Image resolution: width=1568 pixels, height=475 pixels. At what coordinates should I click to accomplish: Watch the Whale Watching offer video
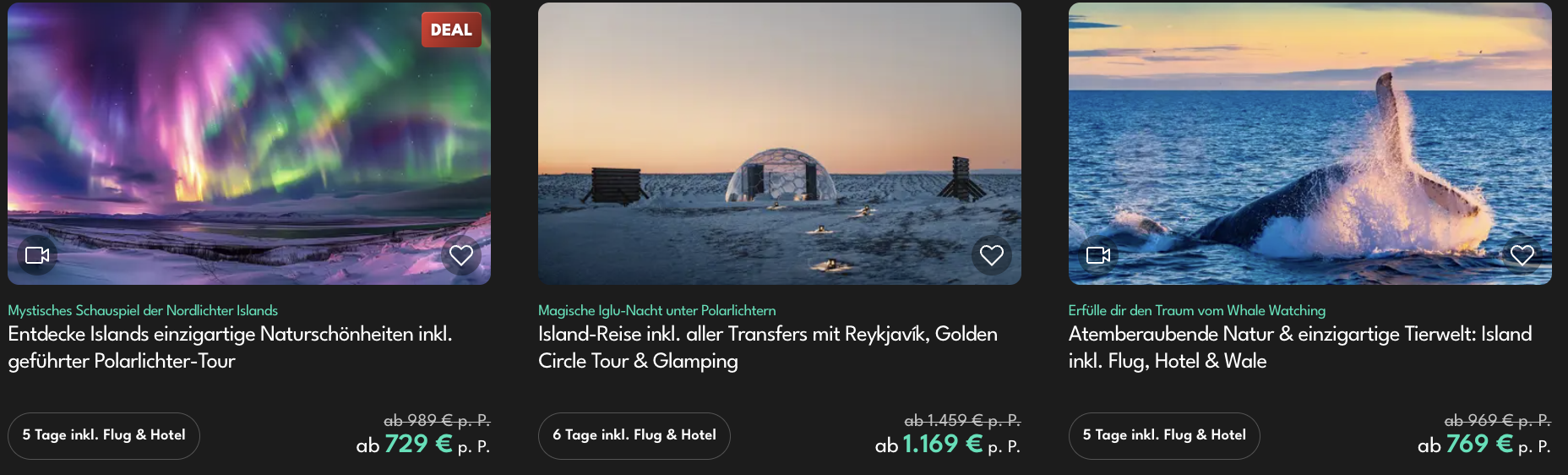[1098, 255]
